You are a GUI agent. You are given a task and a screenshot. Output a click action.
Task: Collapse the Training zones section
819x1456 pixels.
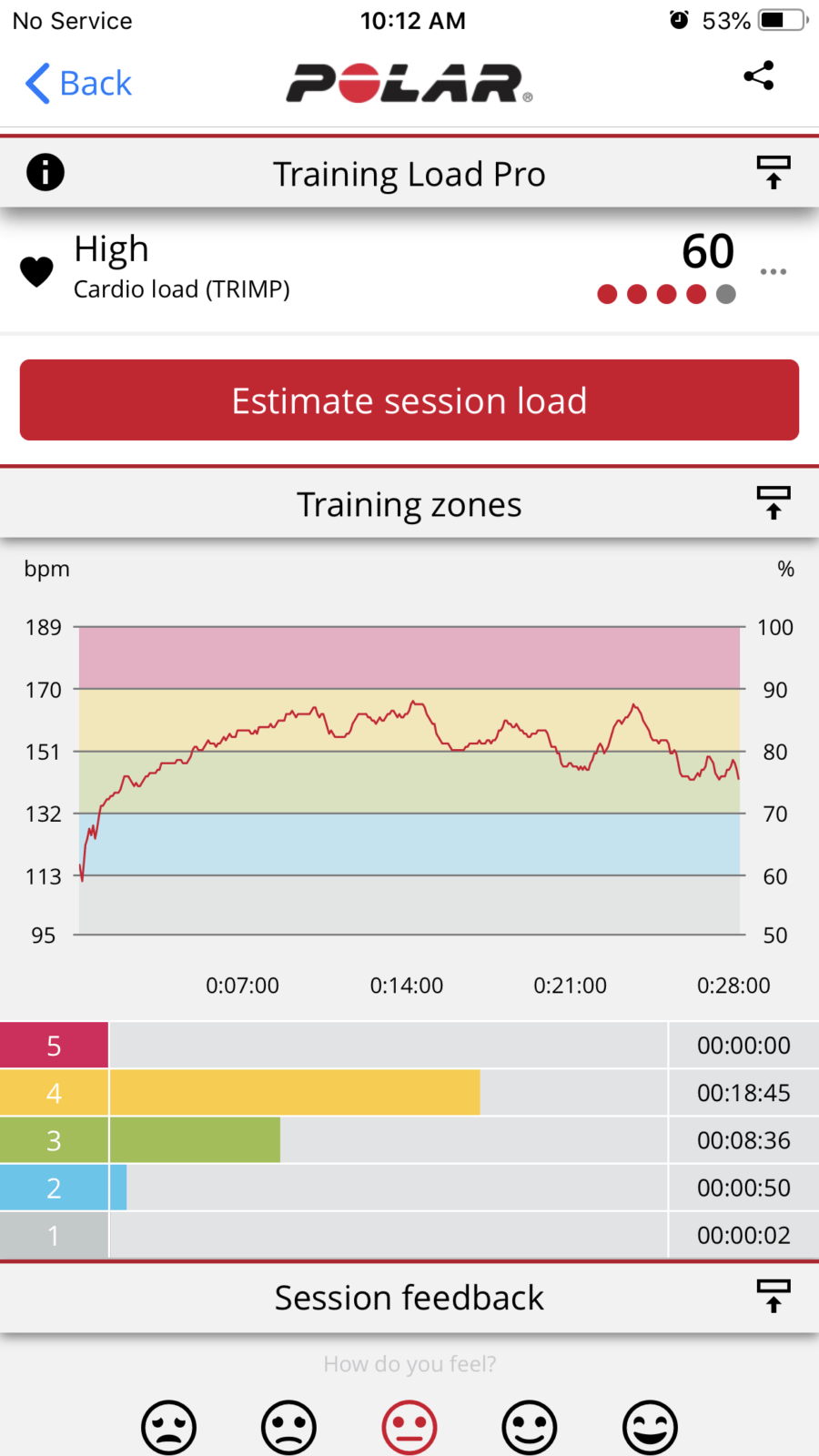[x=773, y=502]
